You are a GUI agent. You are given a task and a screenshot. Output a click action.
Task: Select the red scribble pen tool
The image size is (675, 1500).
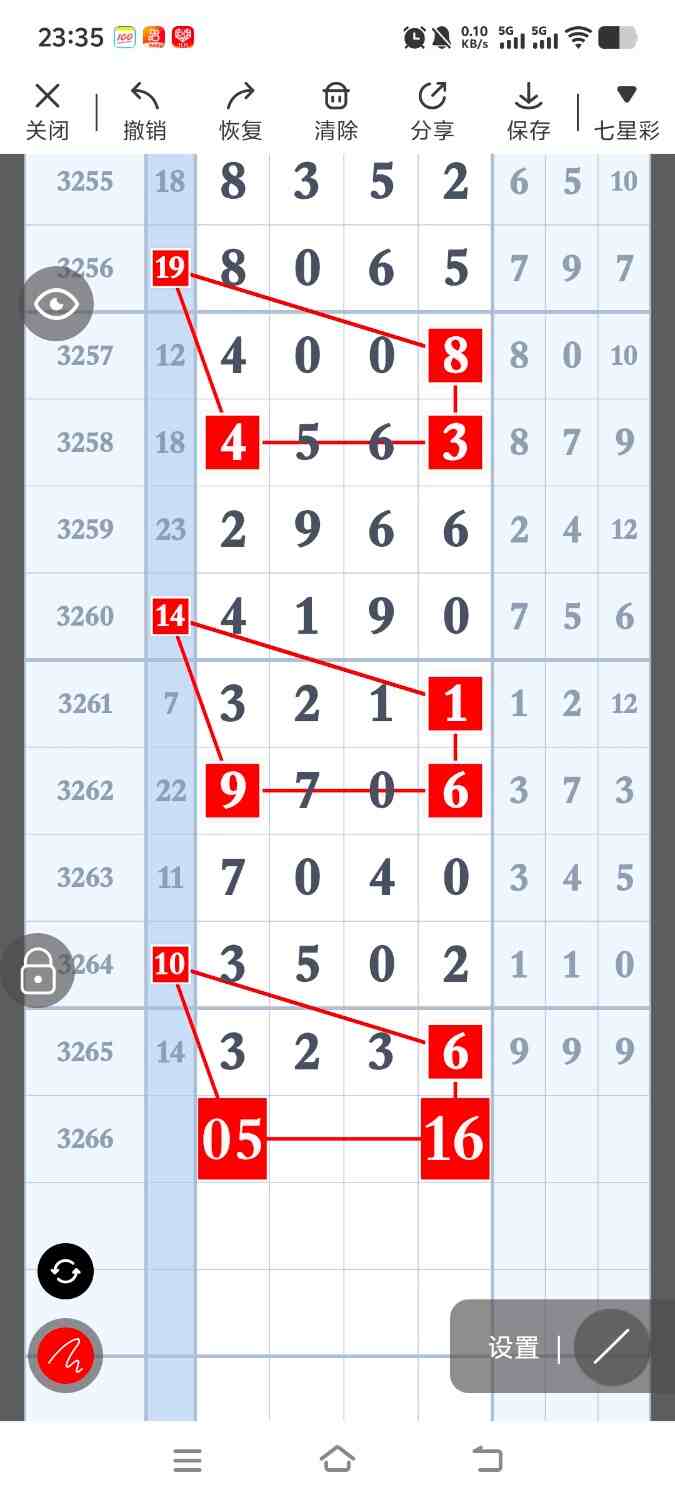tap(66, 1356)
